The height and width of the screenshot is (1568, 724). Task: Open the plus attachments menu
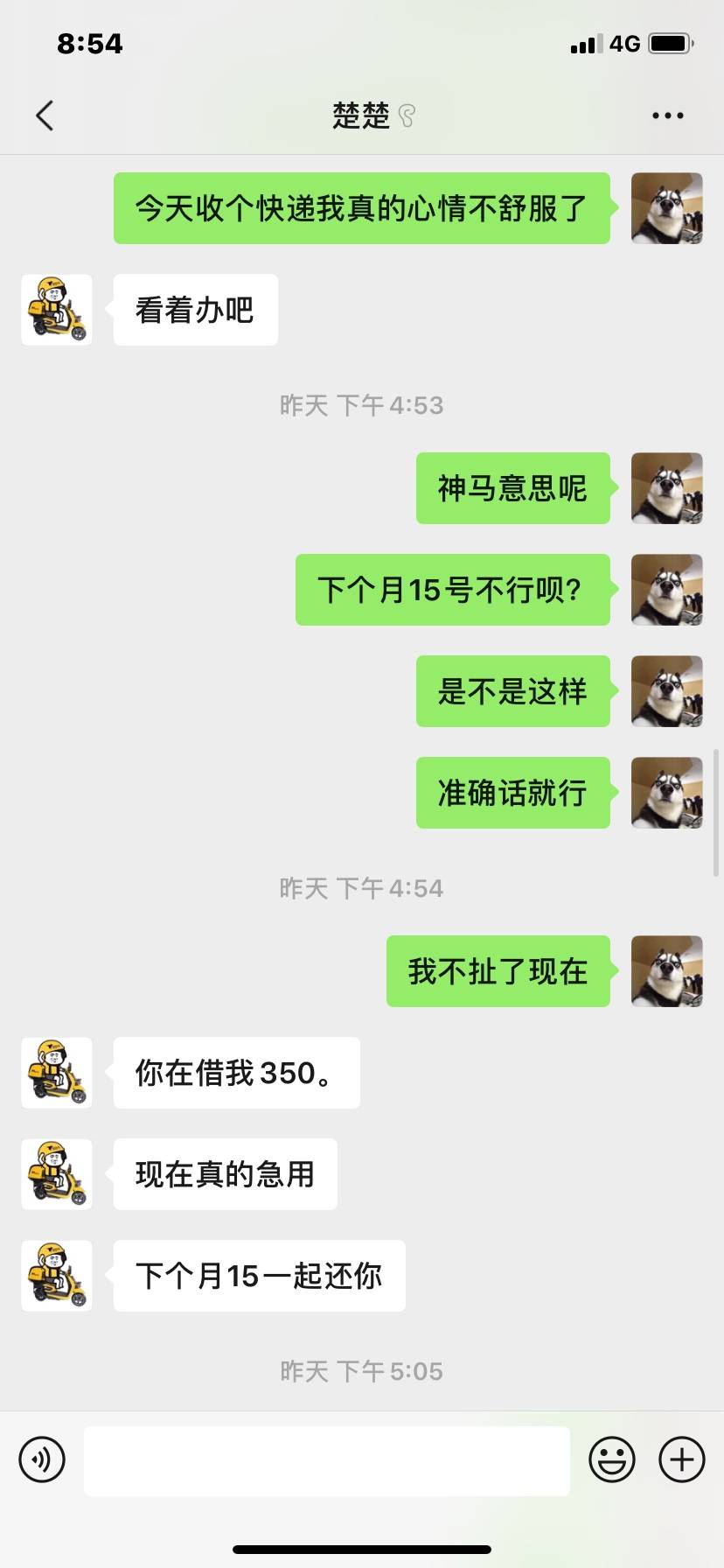tap(682, 1459)
